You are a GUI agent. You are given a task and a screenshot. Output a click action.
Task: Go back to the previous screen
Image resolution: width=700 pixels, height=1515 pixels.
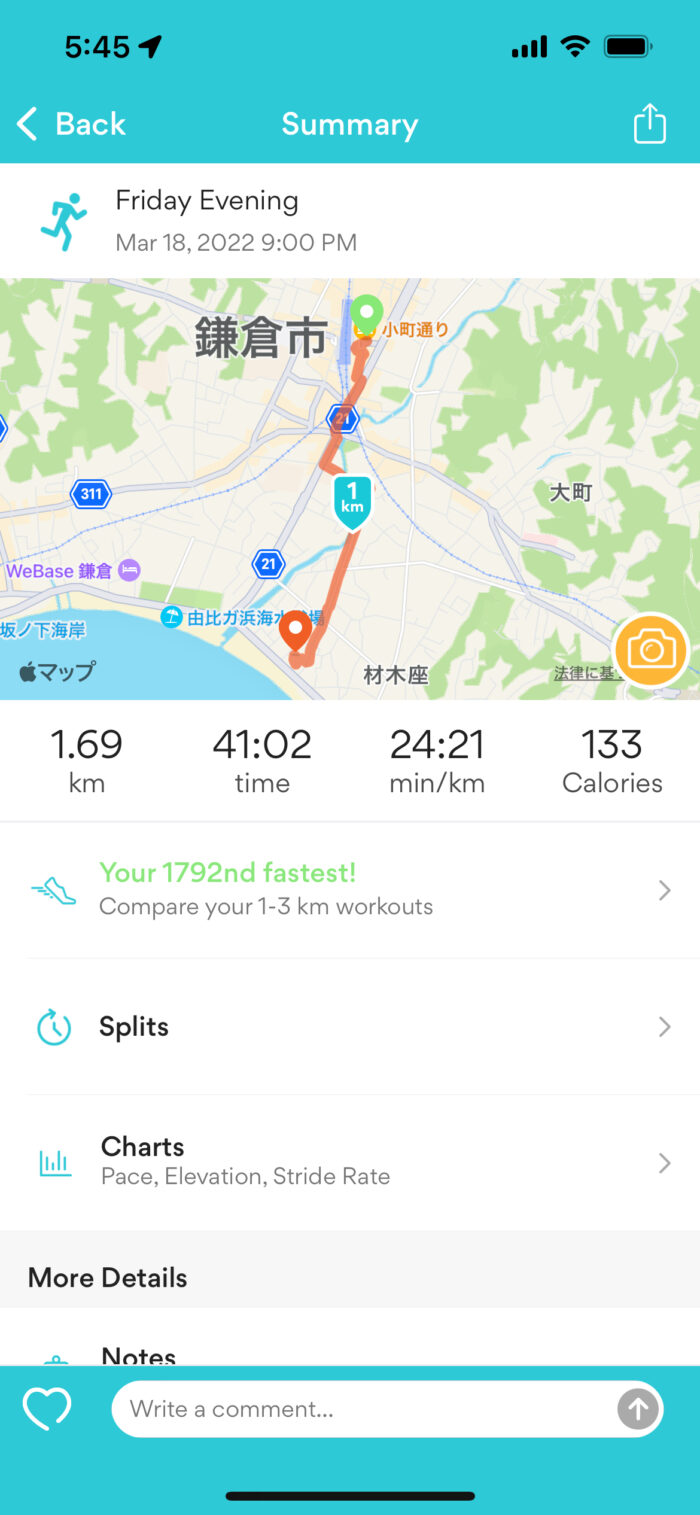[70, 125]
